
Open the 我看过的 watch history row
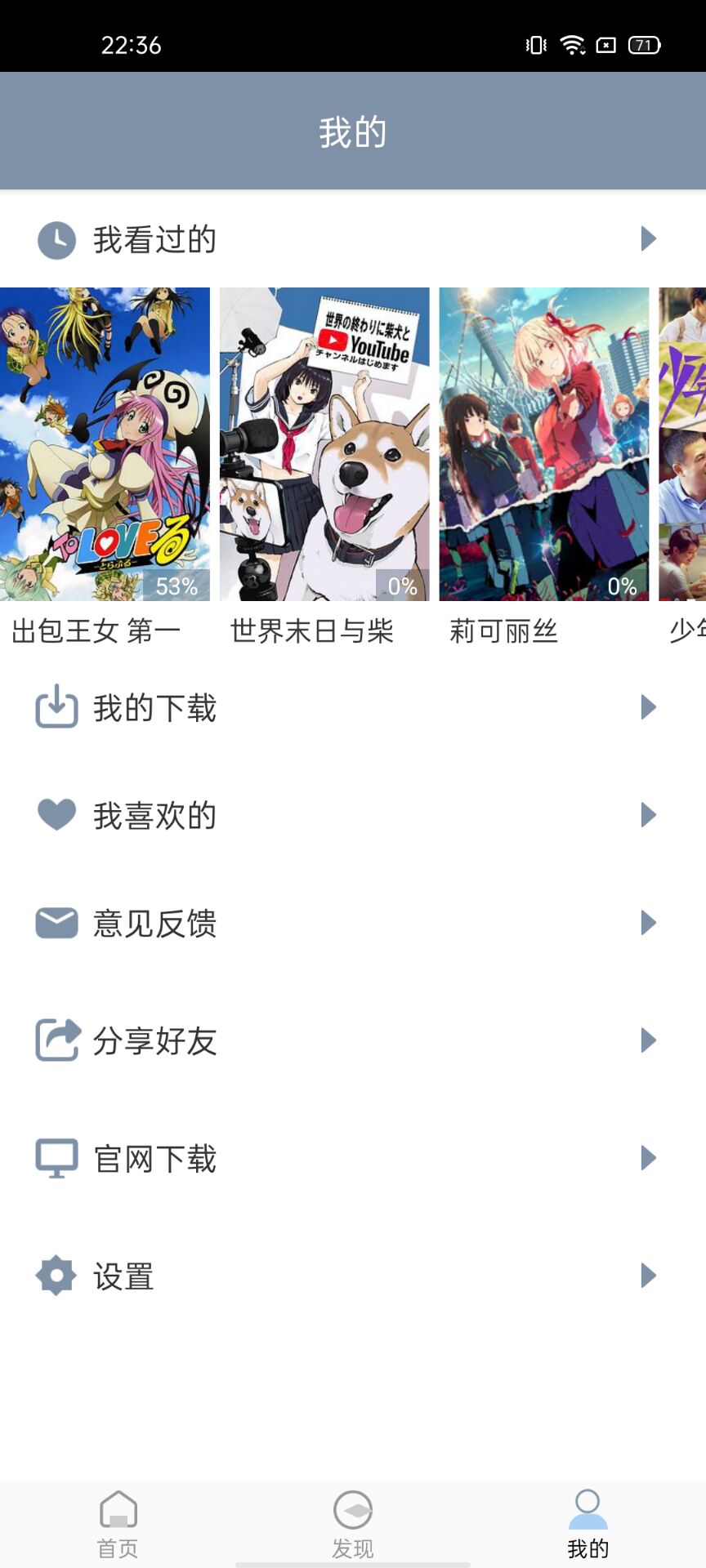[351, 239]
